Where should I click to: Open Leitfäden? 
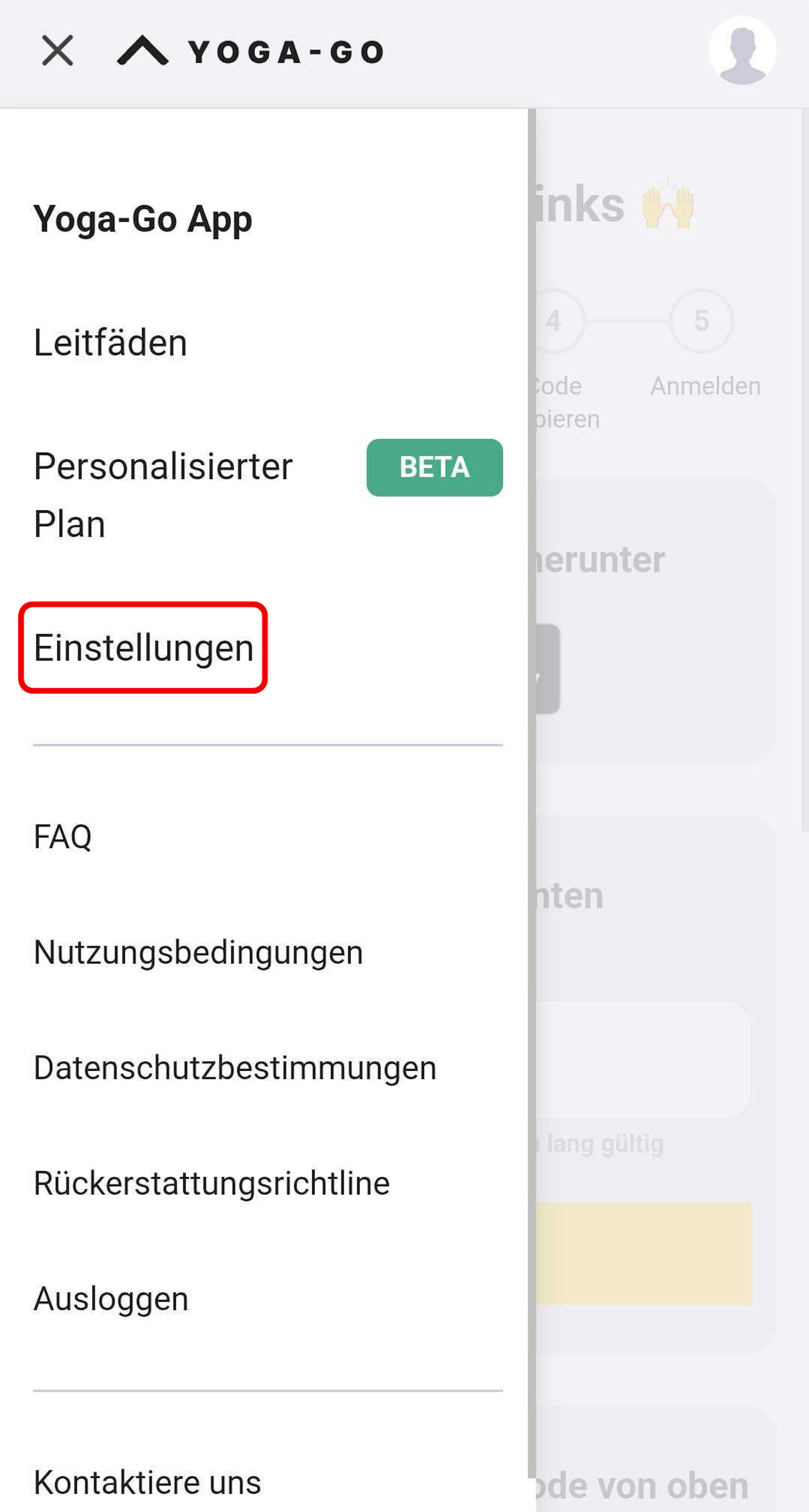[111, 343]
